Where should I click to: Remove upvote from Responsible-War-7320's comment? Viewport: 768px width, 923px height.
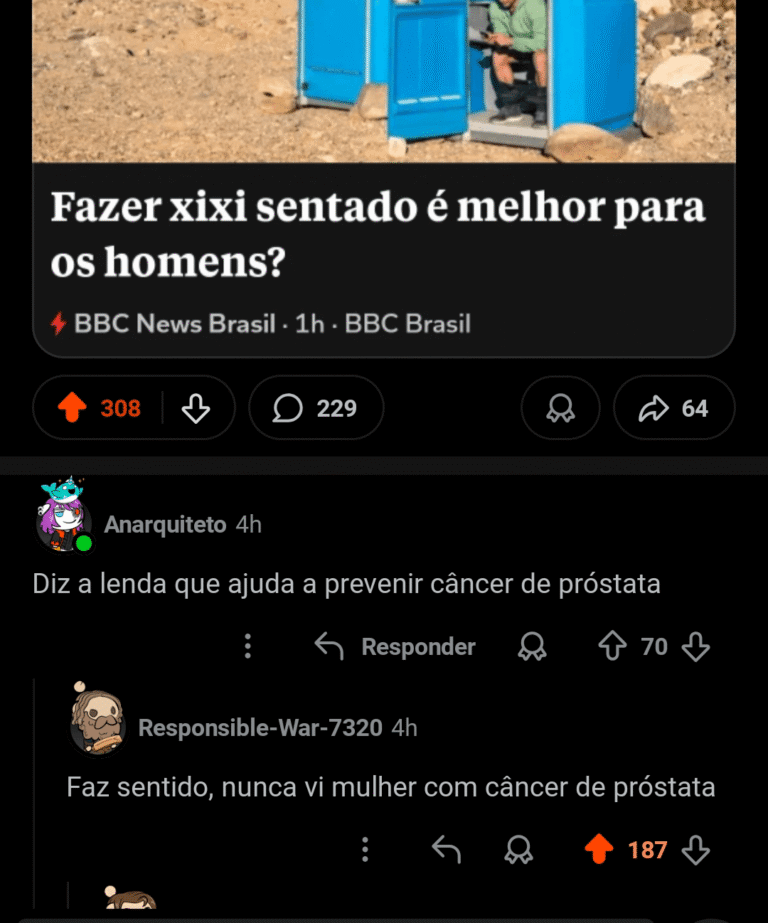click(x=598, y=850)
